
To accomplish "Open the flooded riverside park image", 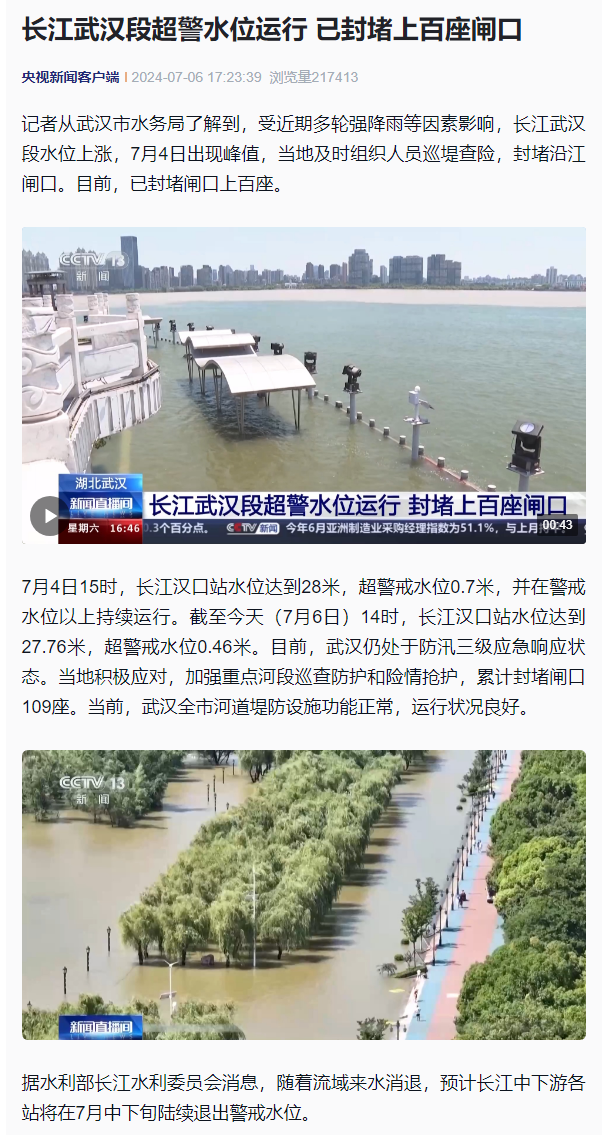I will [304, 895].
